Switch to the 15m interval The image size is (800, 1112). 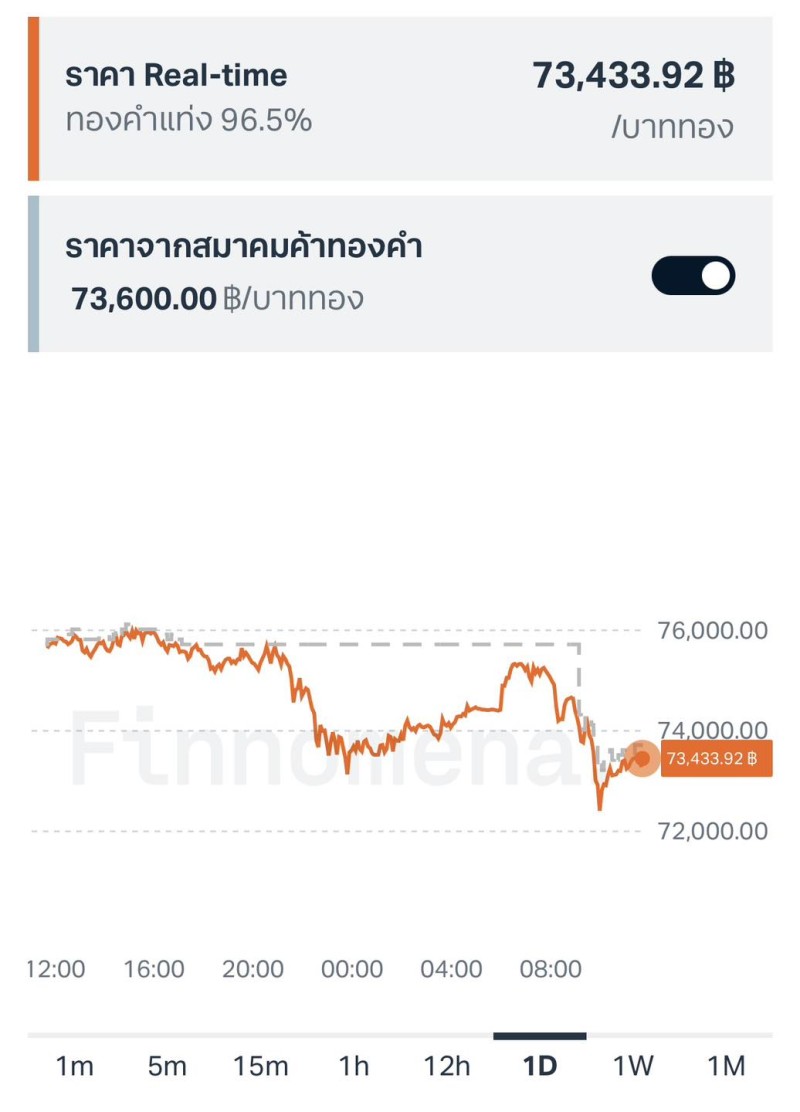(261, 1066)
